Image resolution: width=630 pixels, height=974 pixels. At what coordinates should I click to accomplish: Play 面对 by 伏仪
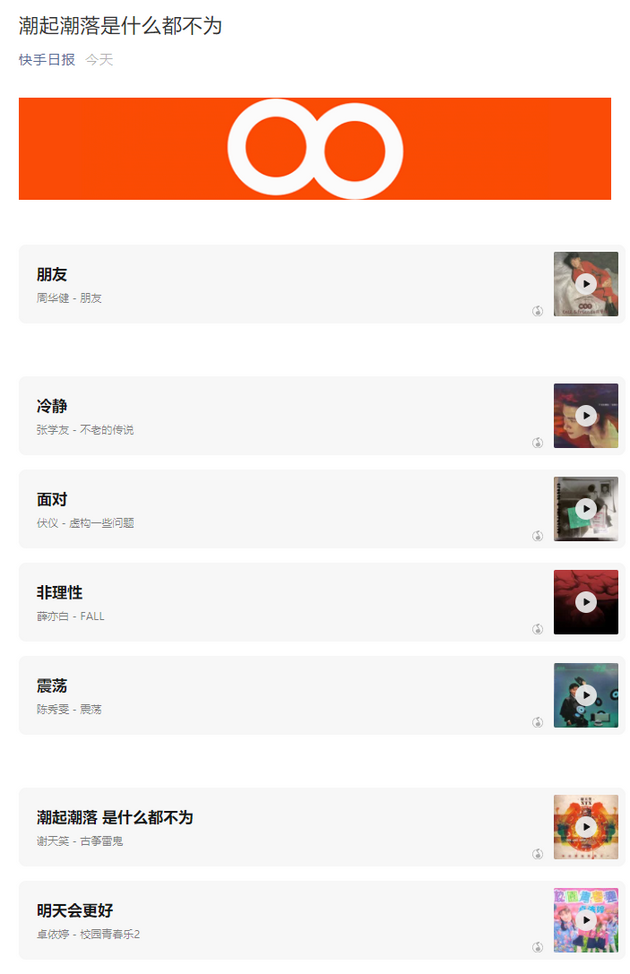pos(586,509)
